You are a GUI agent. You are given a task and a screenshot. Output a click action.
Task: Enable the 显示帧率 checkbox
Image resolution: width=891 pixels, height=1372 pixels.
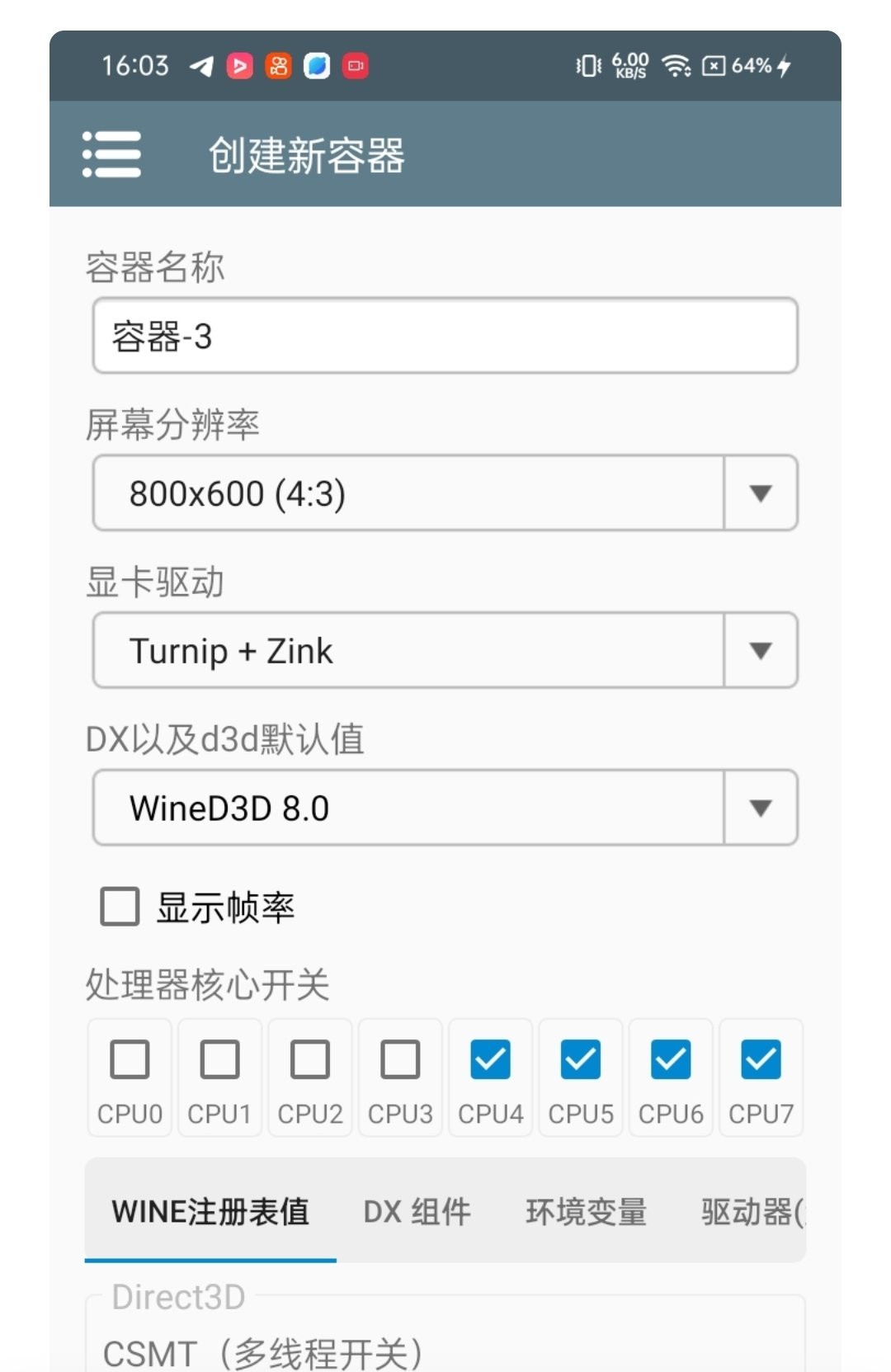(120, 907)
